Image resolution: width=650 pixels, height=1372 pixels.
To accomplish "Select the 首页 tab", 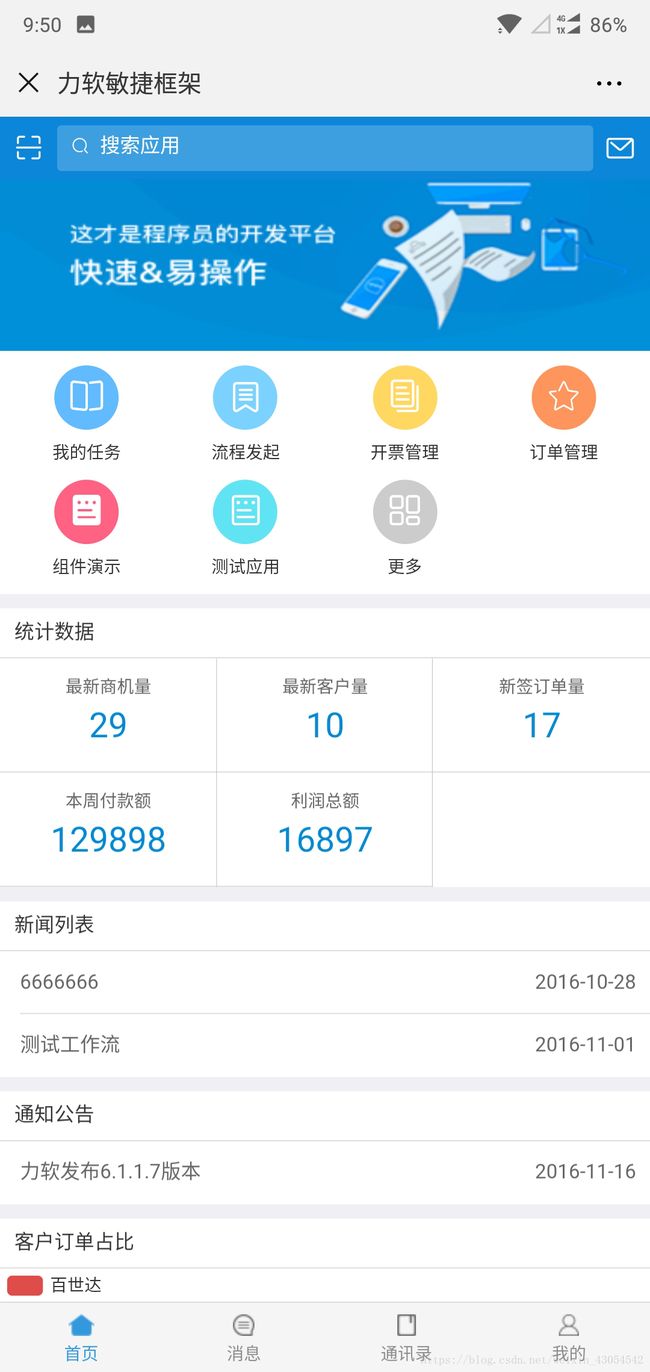I will [81, 1338].
